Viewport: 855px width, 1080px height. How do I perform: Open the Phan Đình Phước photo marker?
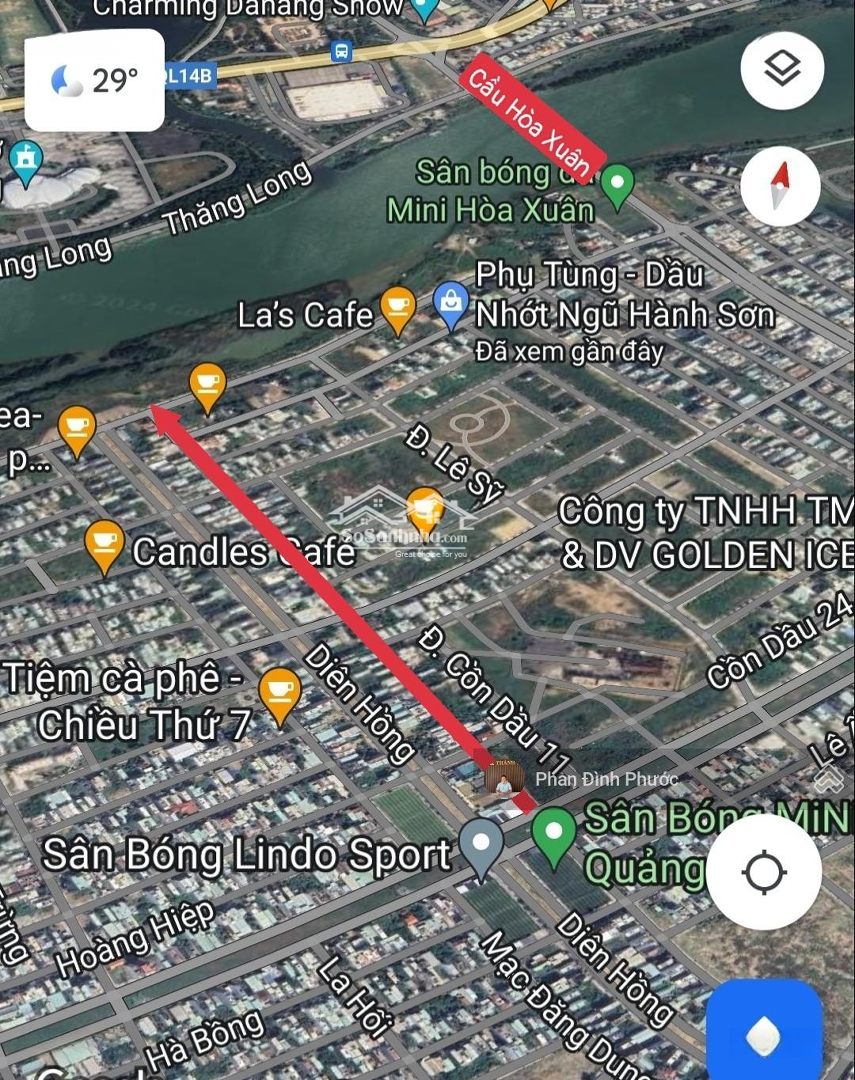tap(505, 778)
